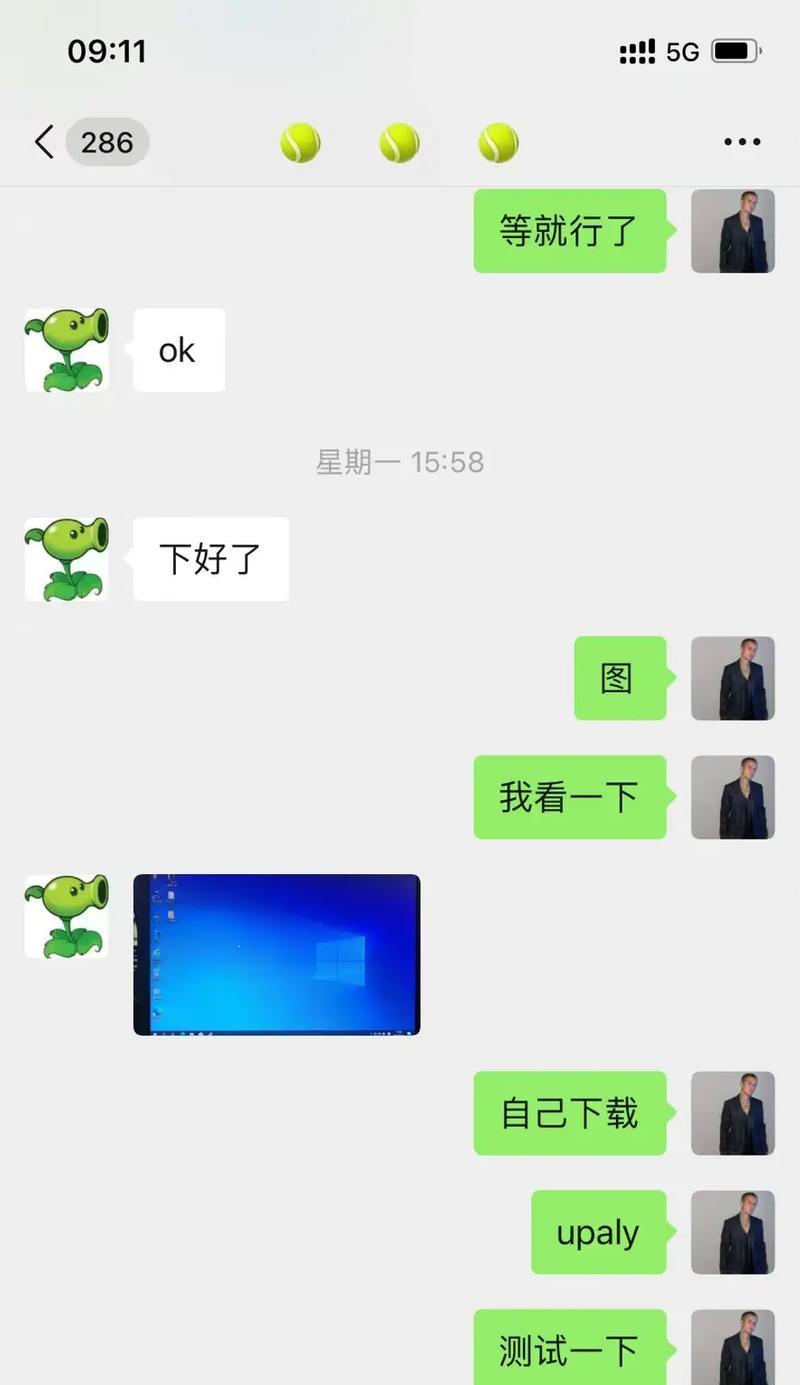The width and height of the screenshot is (800, 1385).
Task: Open sender avatar next to 等就行了
Action: coord(732,231)
